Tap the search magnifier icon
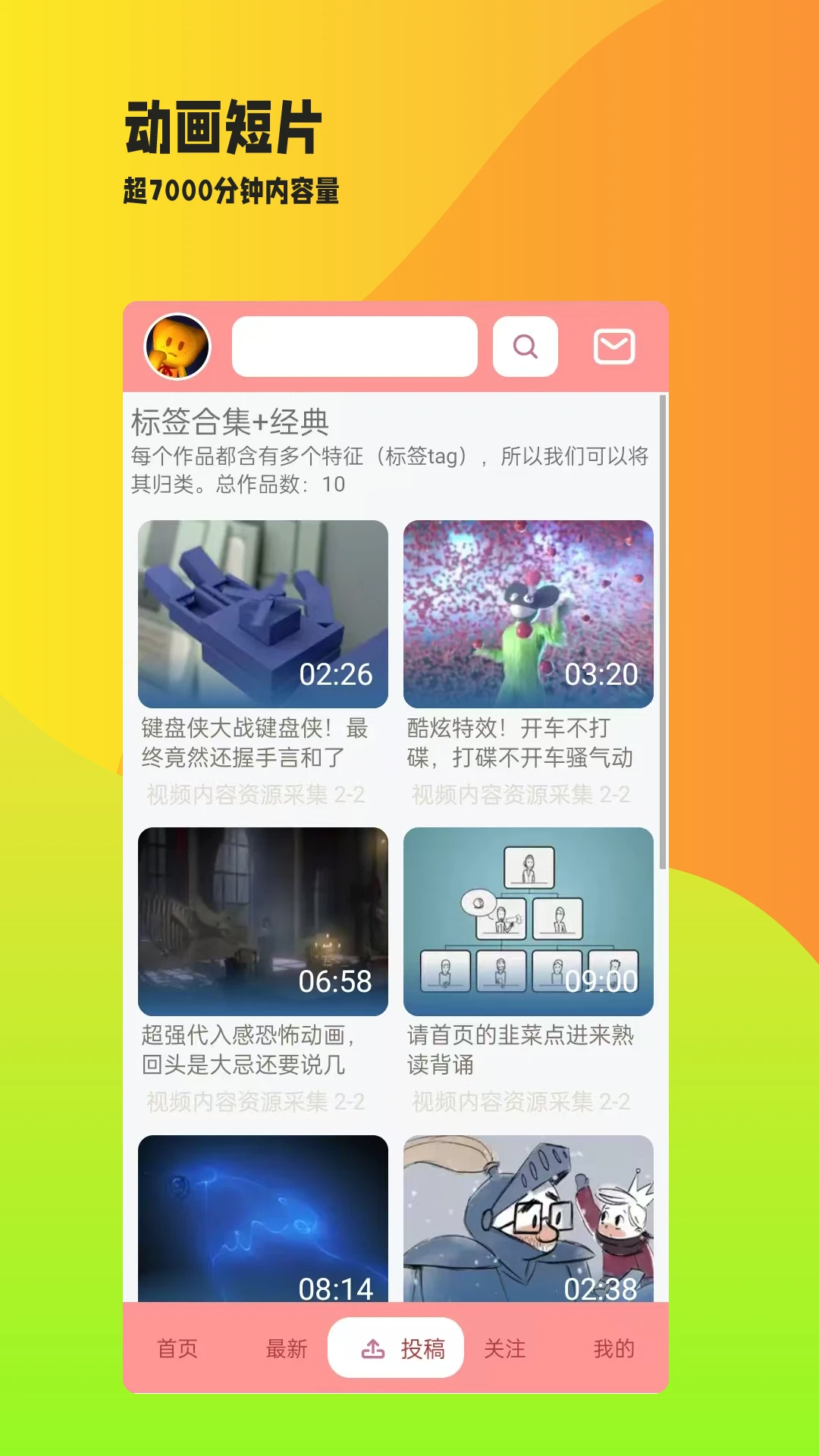The image size is (819, 1456). click(x=524, y=347)
